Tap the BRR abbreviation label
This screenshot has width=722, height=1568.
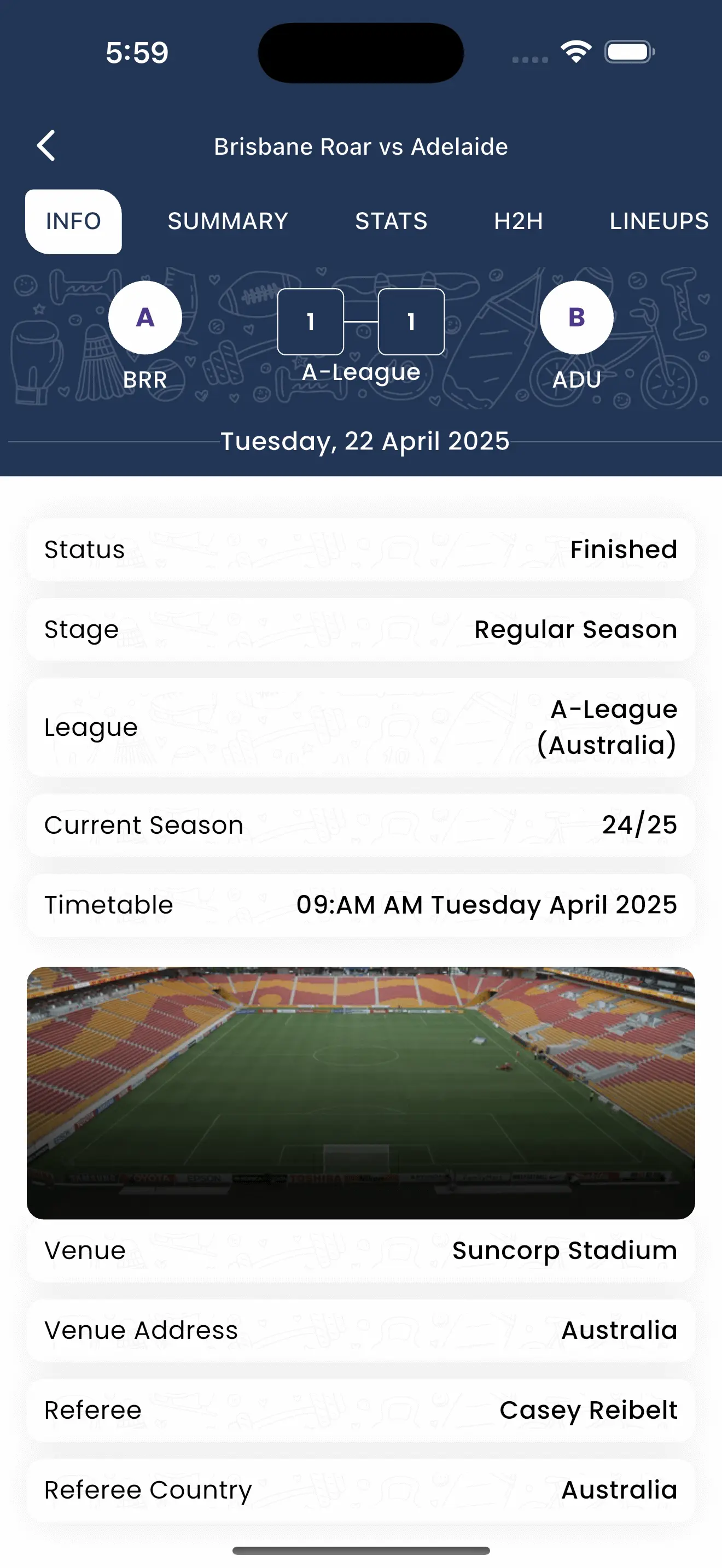[x=145, y=380]
